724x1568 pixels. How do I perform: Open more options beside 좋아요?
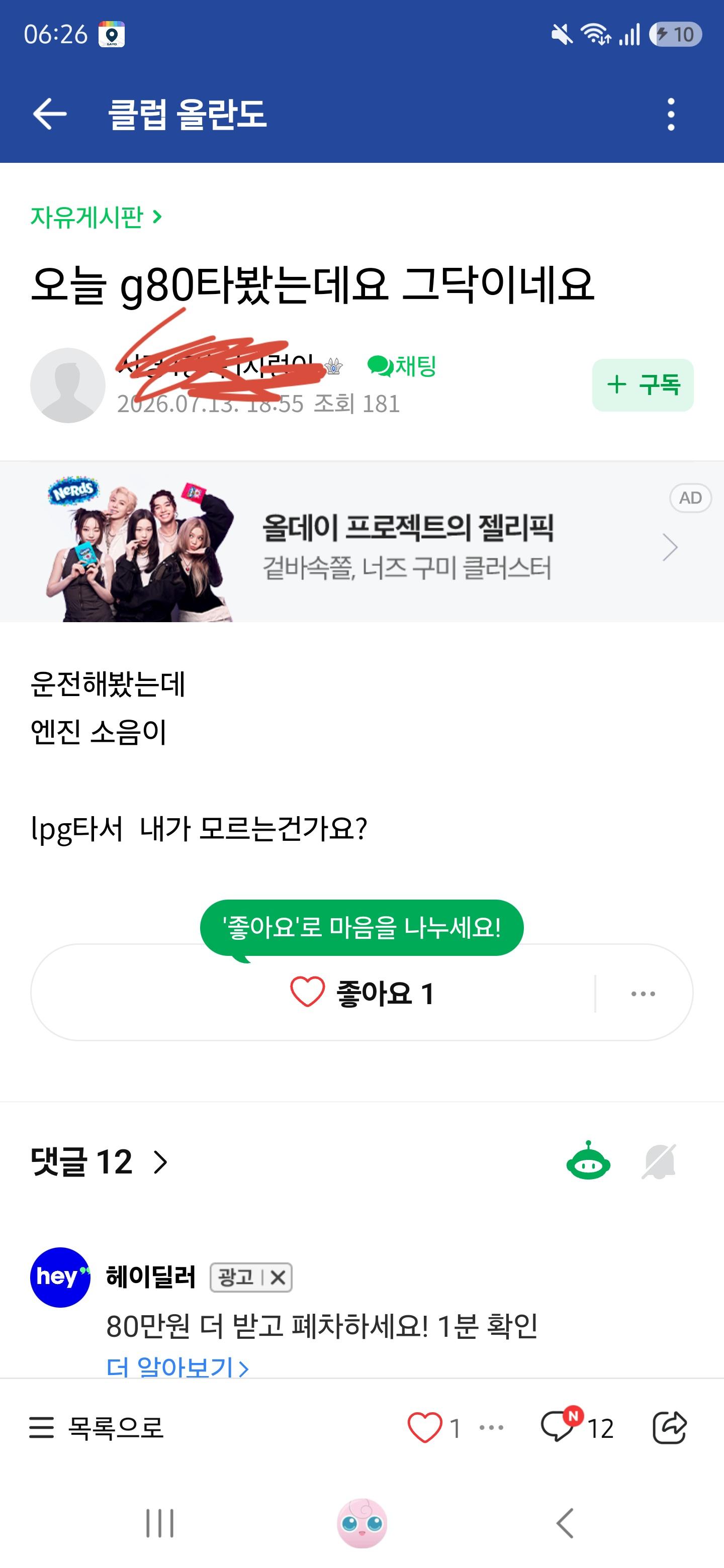click(x=643, y=994)
